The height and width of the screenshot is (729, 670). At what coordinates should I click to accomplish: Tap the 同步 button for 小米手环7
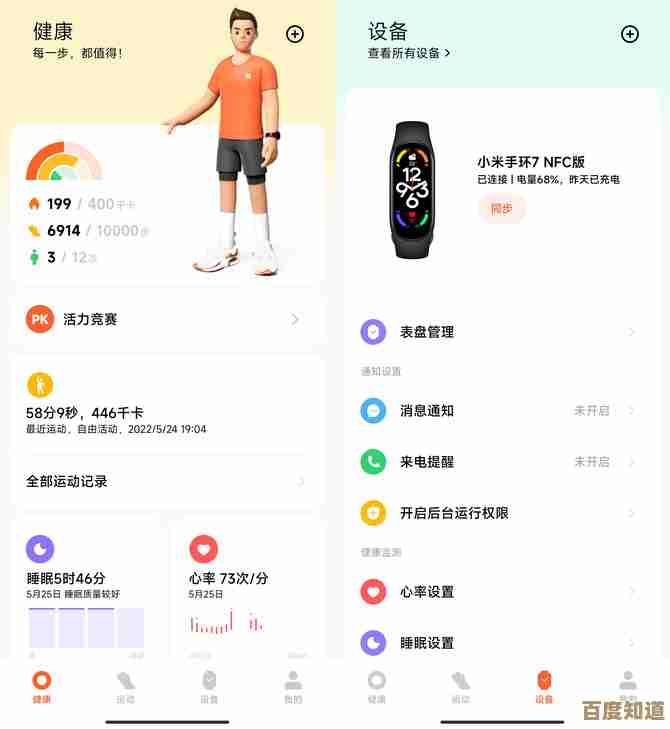tap(501, 208)
